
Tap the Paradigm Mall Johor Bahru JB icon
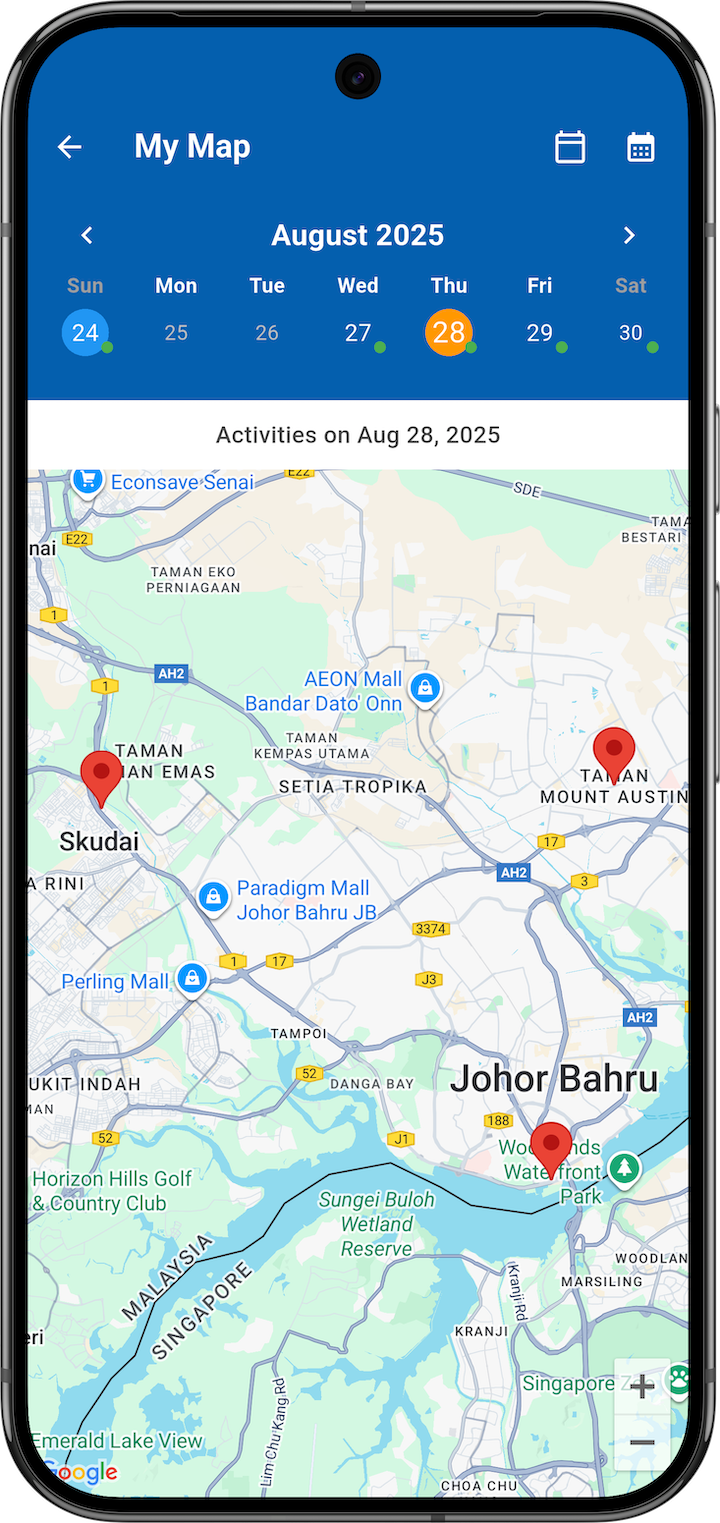click(213, 898)
